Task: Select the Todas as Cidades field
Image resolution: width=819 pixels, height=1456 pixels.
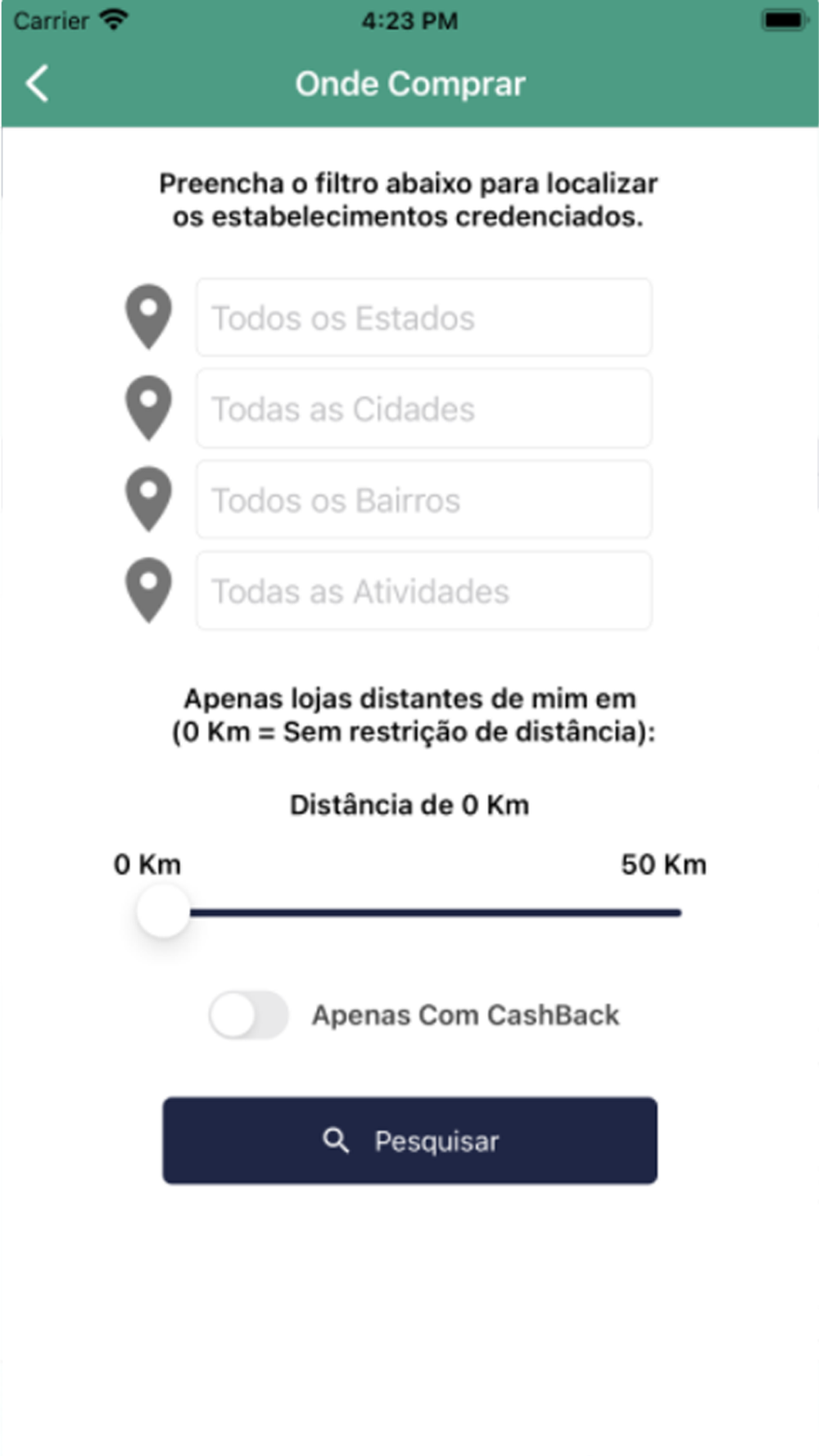Action: pos(423,409)
